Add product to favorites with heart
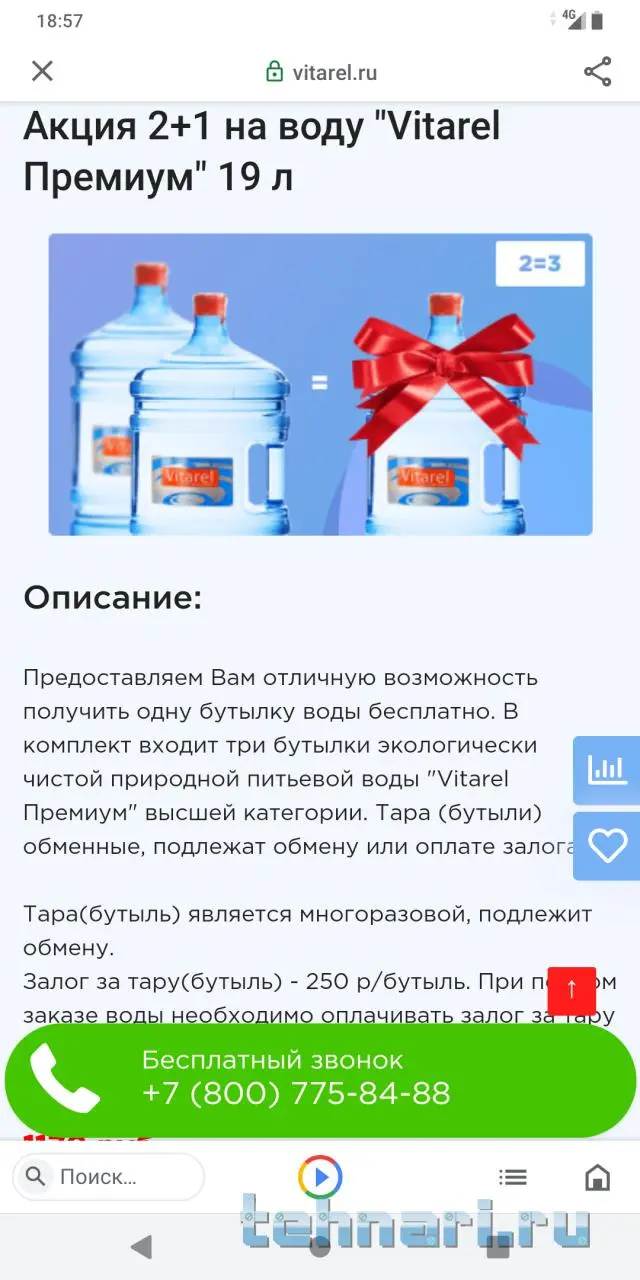This screenshot has height=1280, width=640. click(607, 846)
